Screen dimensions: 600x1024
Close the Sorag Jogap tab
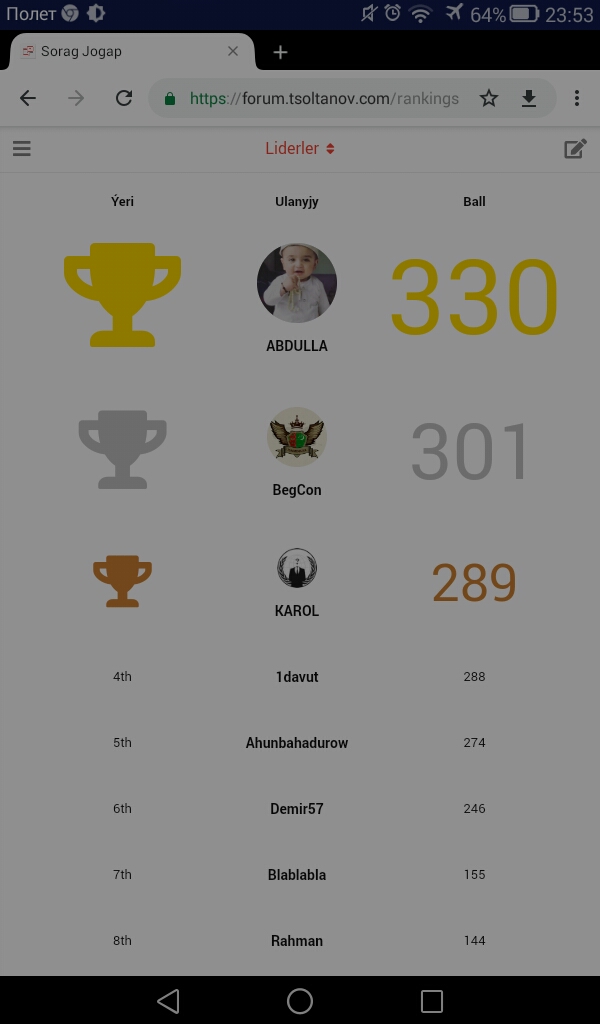(x=233, y=51)
